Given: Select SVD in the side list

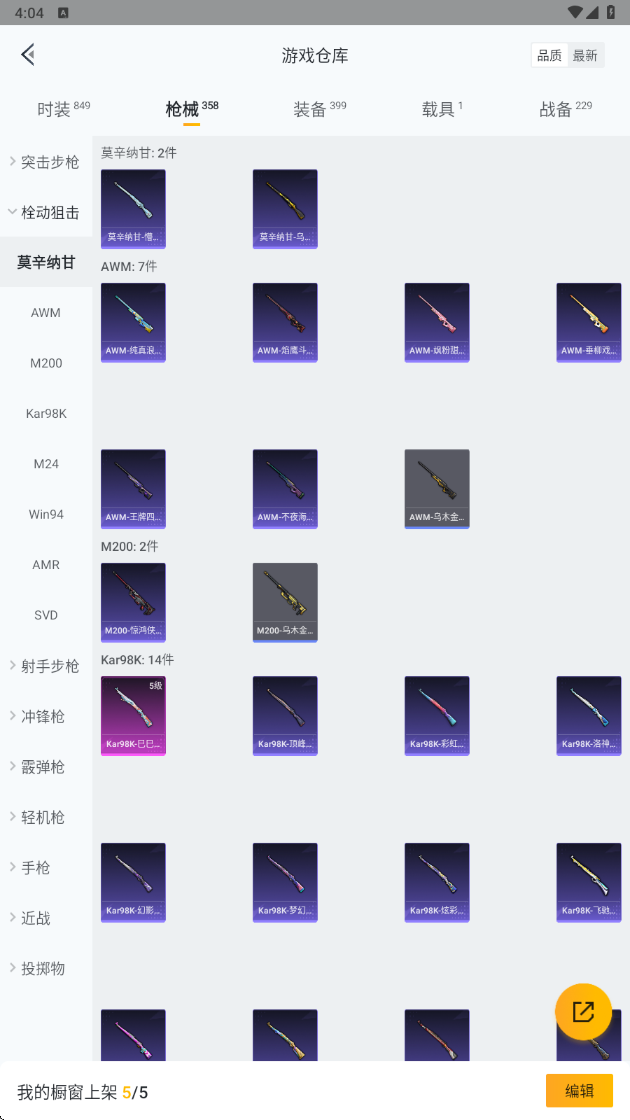Looking at the screenshot, I should 46,615.
